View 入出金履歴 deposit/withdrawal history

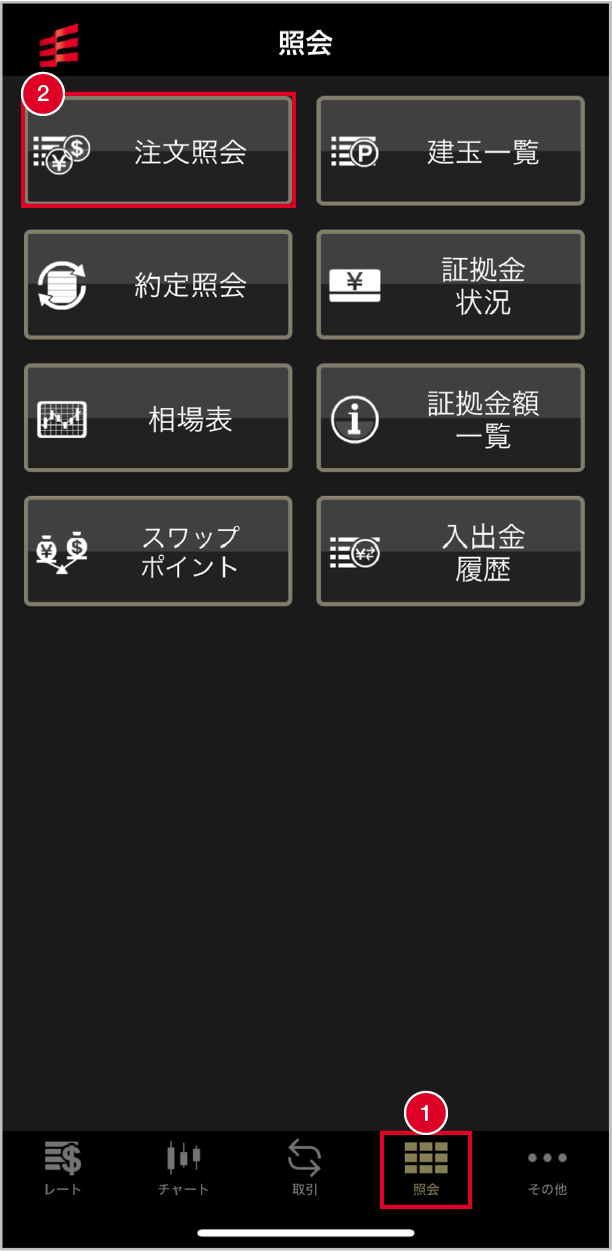[450, 551]
